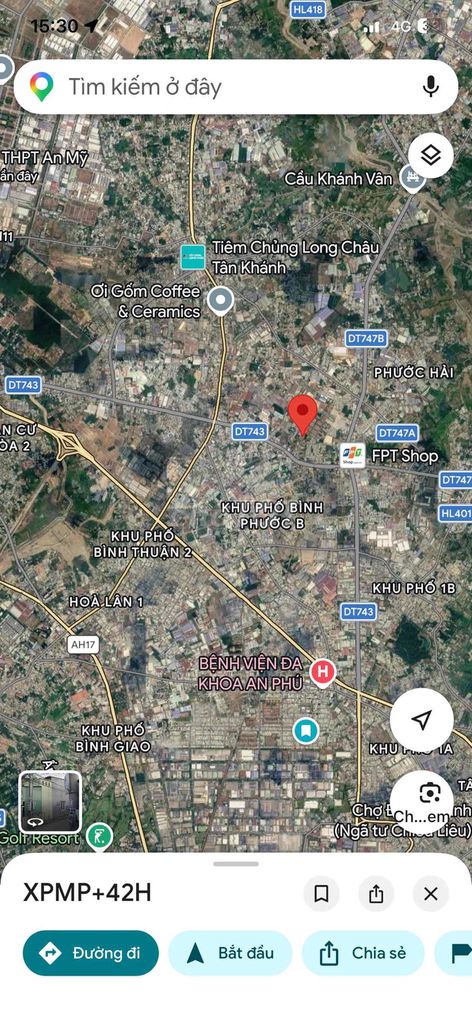Get directions with Đường đi
472x1024 pixels.
click(x=91, y=953)
